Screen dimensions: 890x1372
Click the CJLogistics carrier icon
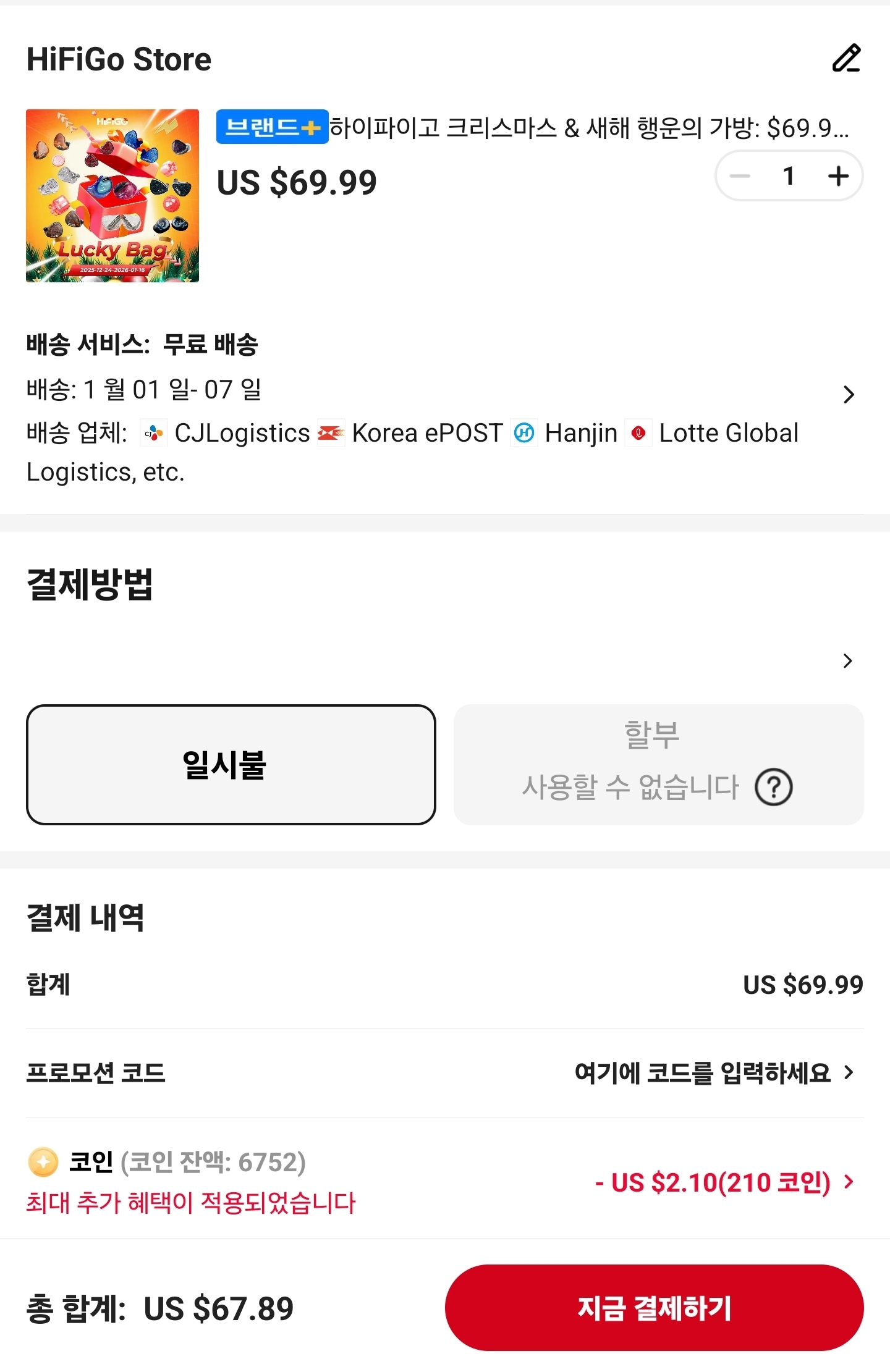(x=153, y=433)
